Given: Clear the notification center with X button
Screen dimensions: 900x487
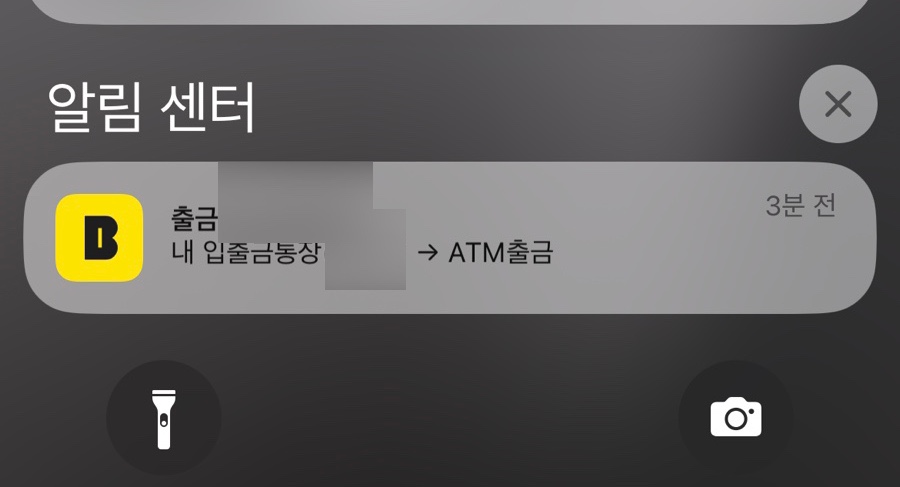Looking at the screenshot, I should click(x=838, y=104).
